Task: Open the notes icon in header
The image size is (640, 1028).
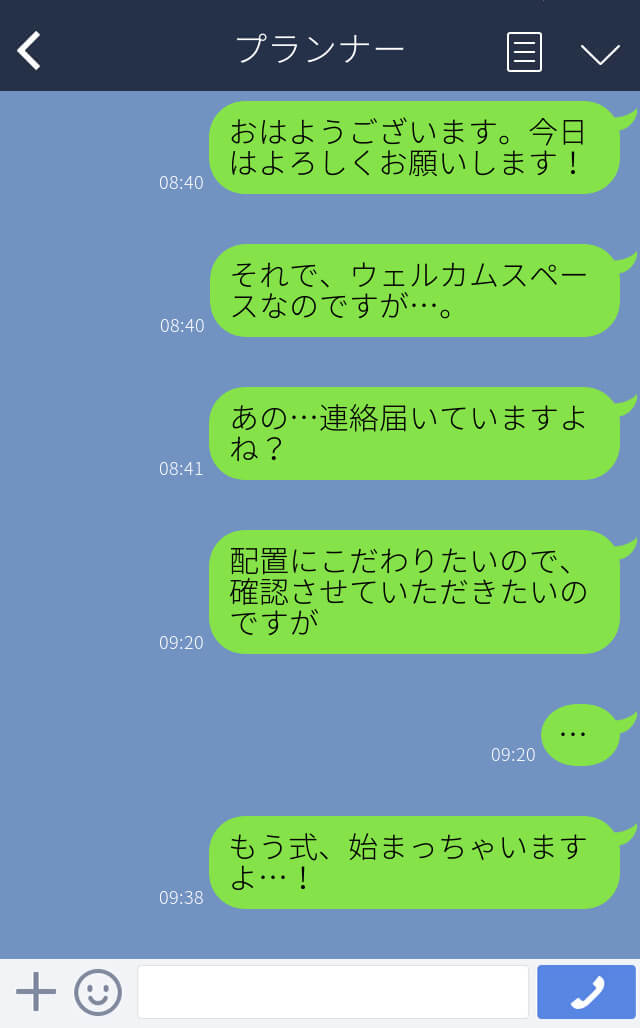Action: coord(524,51)
